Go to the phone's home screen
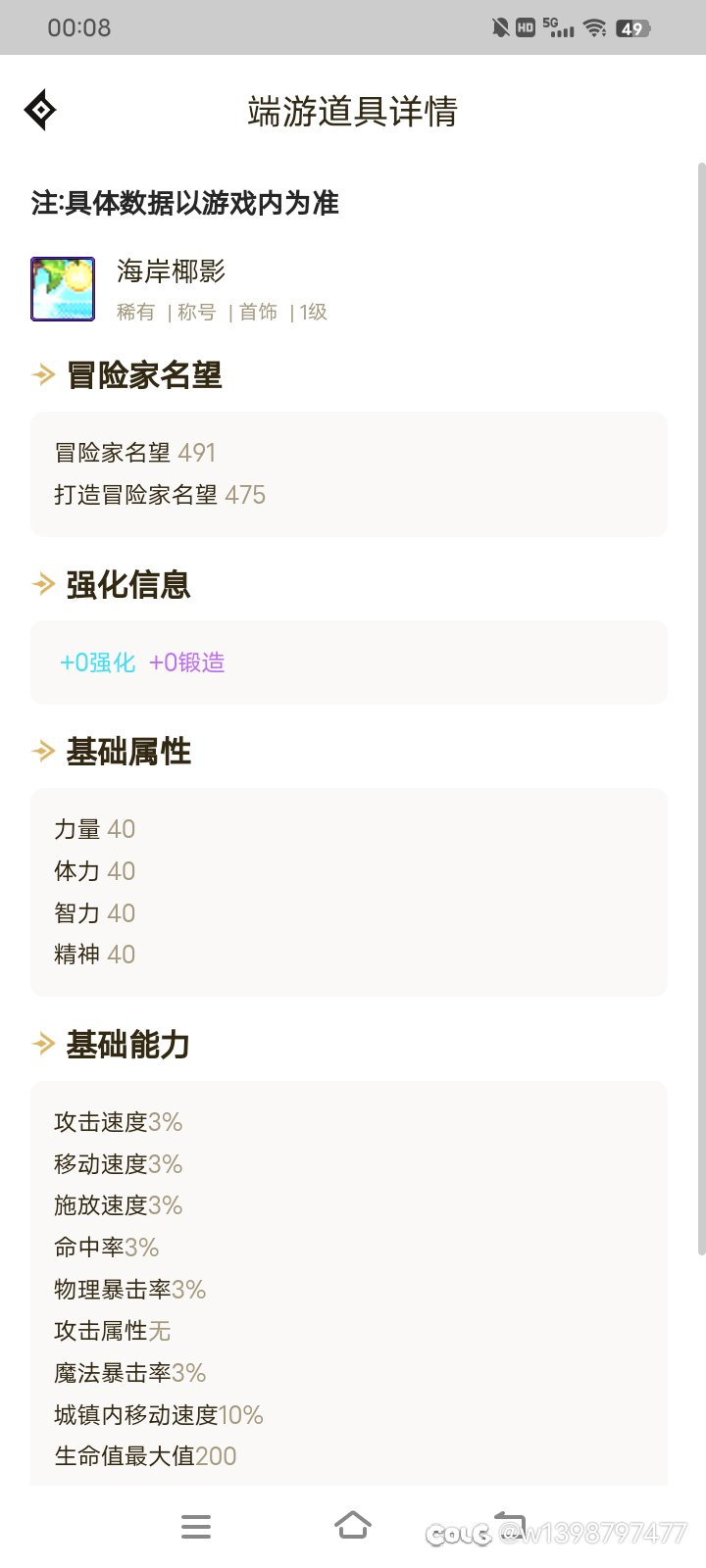This screenshot has height=1568, width=706. pyautogui.click(x=353, y=1526)
